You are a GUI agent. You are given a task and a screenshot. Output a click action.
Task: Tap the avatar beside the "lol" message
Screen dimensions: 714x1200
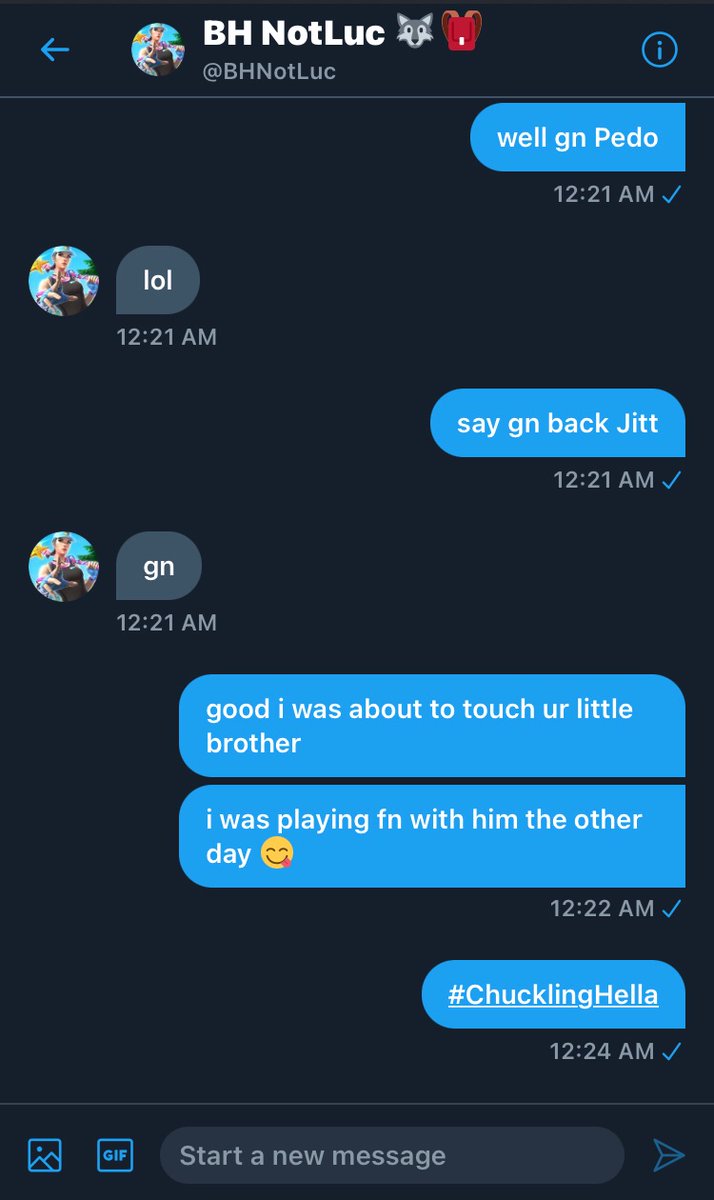pyautogui.click(x=63, y=281)
